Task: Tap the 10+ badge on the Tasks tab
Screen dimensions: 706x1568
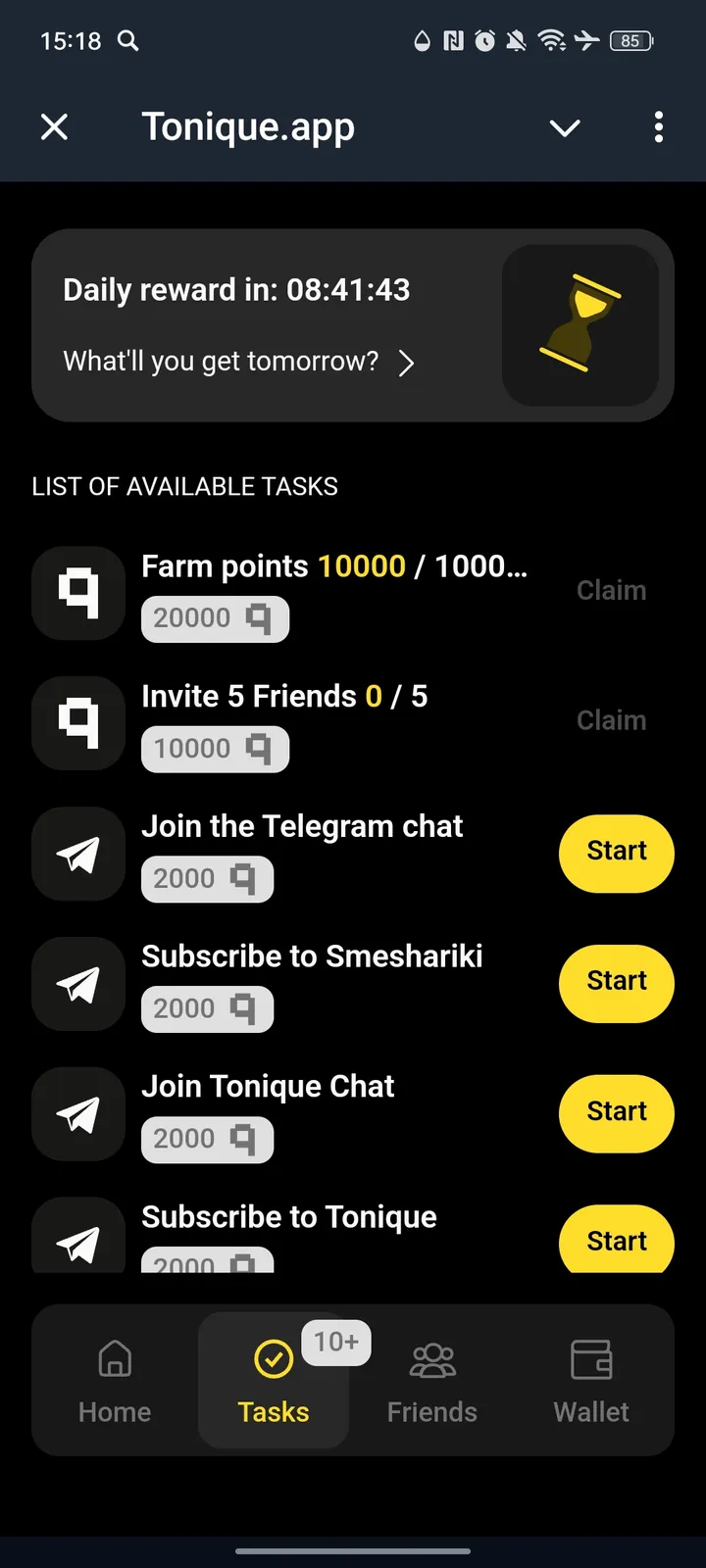Action: pyautogui.click(x=336, y=1343)
